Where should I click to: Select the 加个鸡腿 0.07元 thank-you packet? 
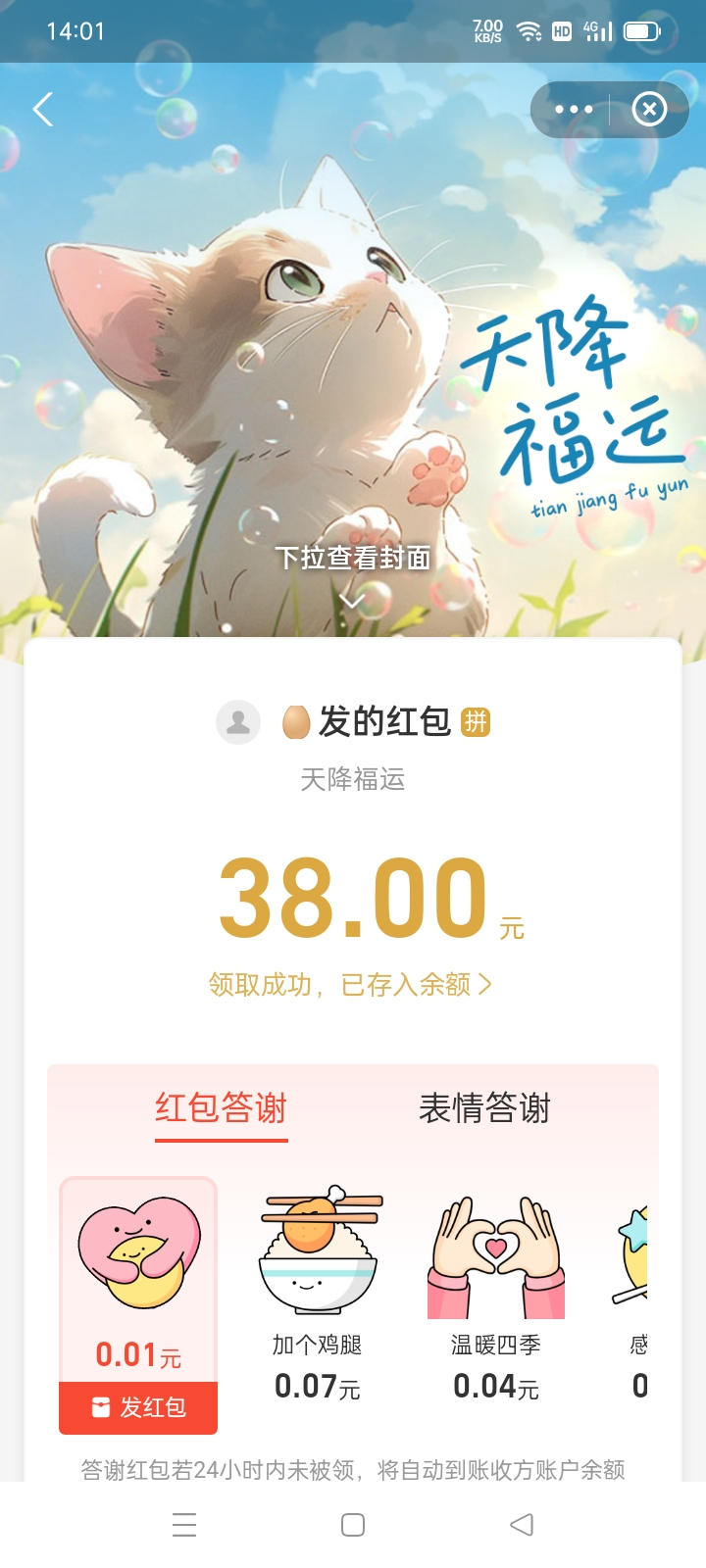tap(317, 1294)
